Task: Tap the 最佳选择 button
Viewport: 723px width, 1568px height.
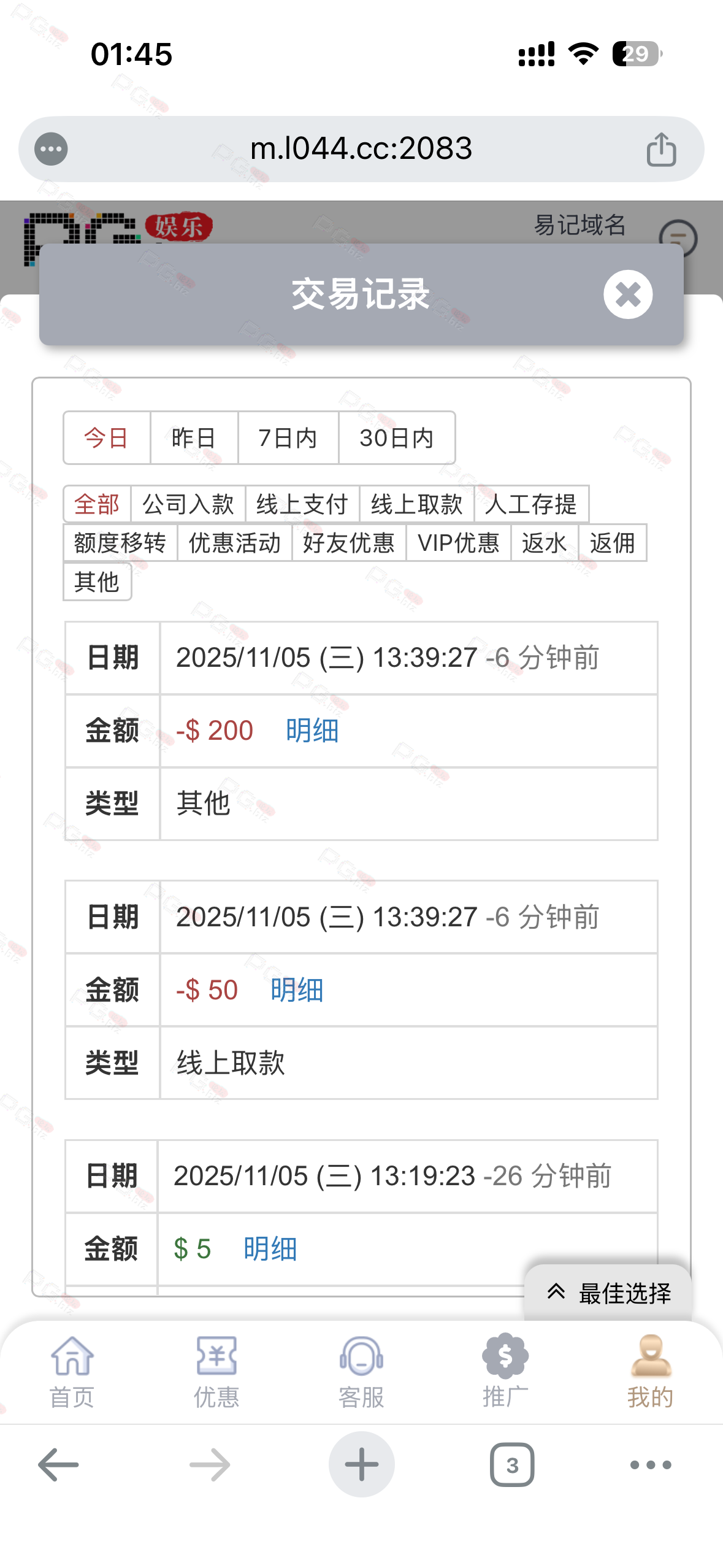Action: coord(608,1293)
